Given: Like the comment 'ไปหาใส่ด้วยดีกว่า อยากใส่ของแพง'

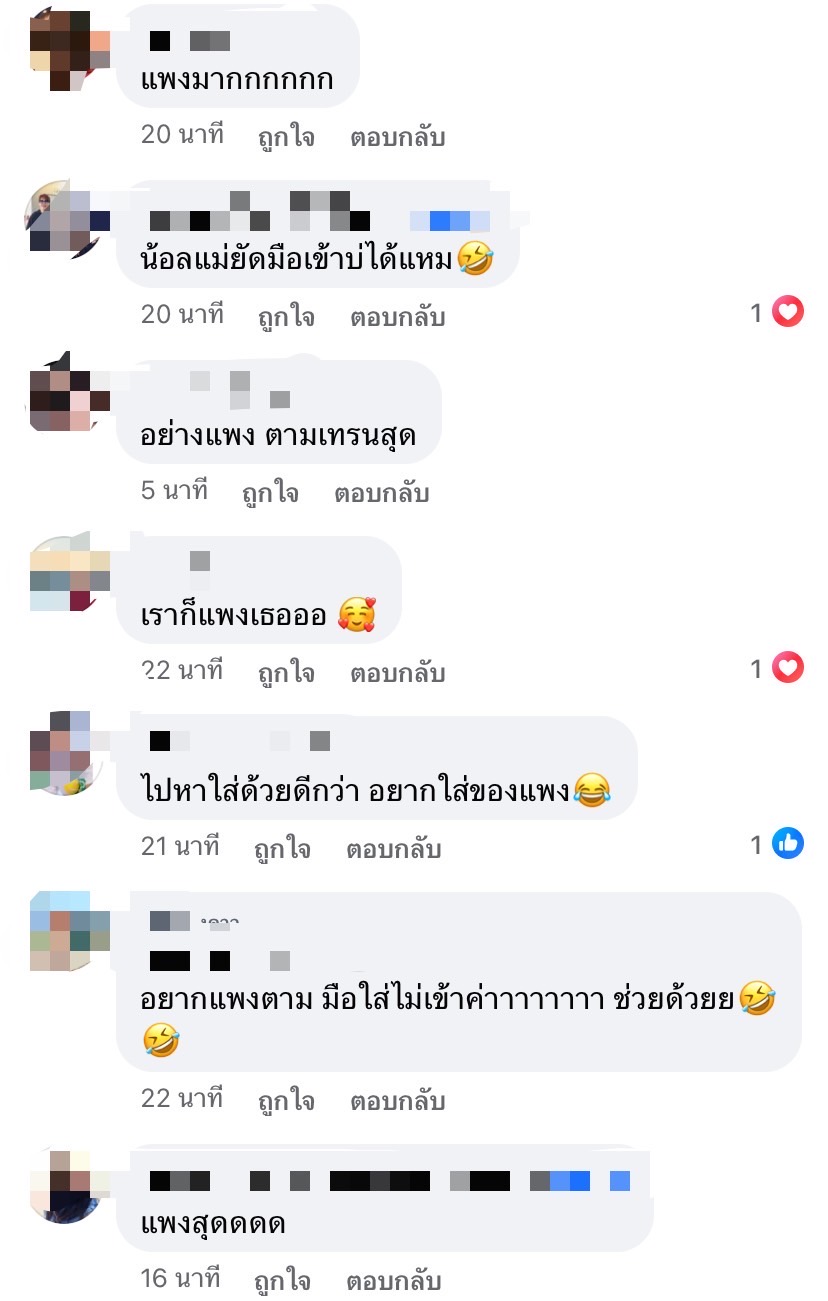Looking at the screenshot, I should (x=283, y=849).
